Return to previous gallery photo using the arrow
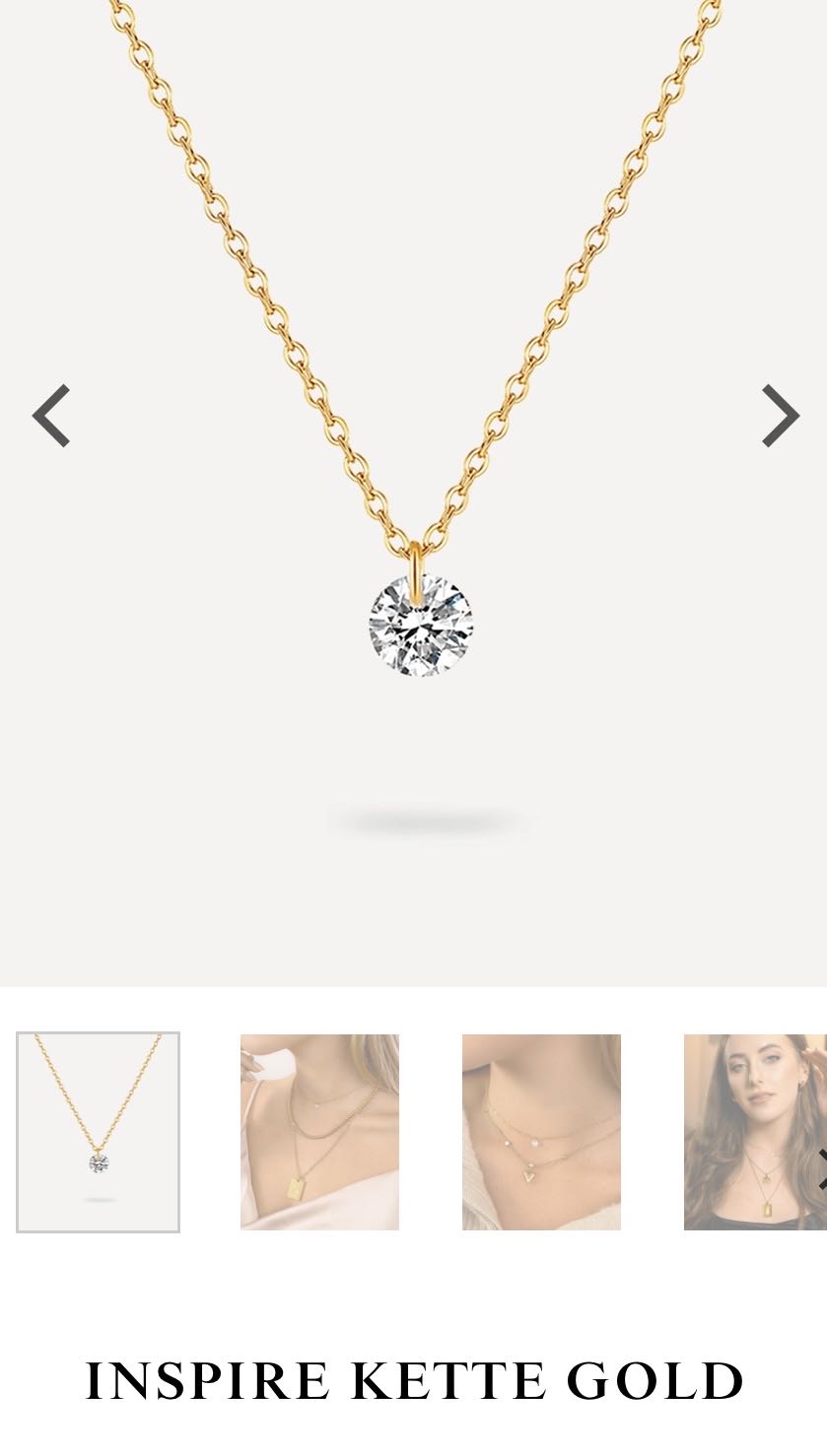This screenshot has height=1456, width=827. pyautogui.click(x=51, y=414)
